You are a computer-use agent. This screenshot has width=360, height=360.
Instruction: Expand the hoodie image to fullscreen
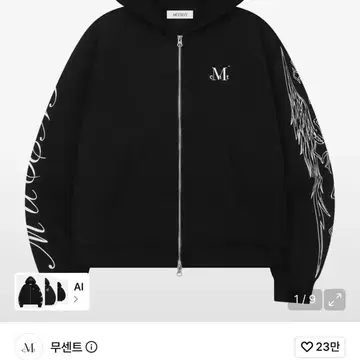335,299
